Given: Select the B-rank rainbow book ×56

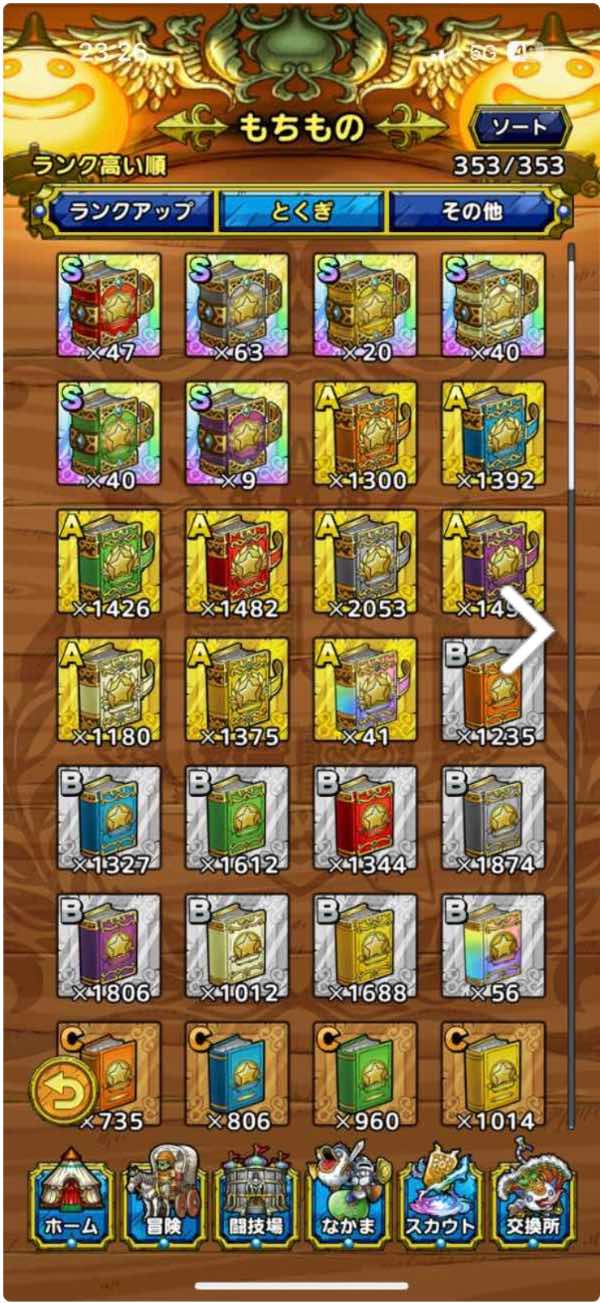Looking at the screenshot, I should pos(494,945).
